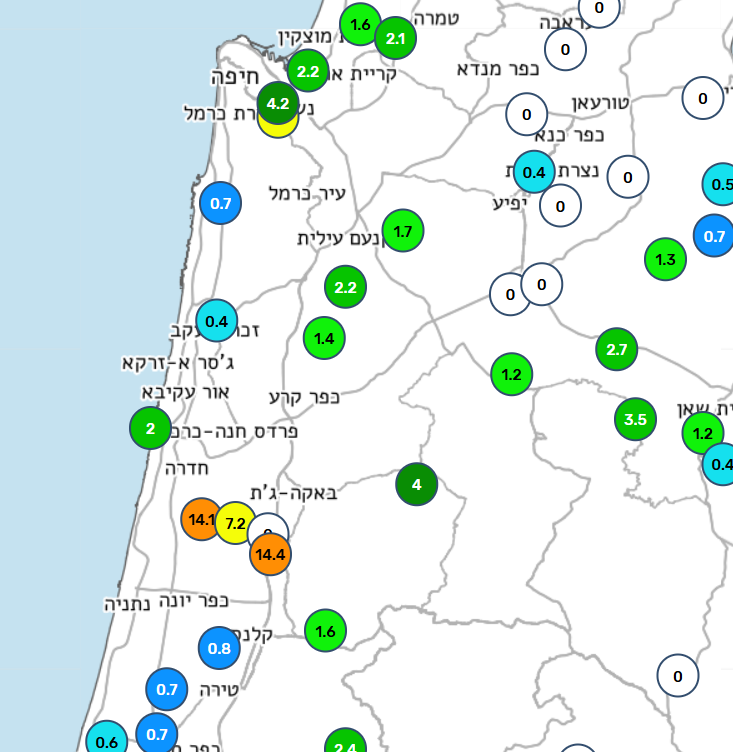Select the 3.5 station marker
Image resolution: width=733 pixels, height=752 pixels.
click(x=635, y=419)
